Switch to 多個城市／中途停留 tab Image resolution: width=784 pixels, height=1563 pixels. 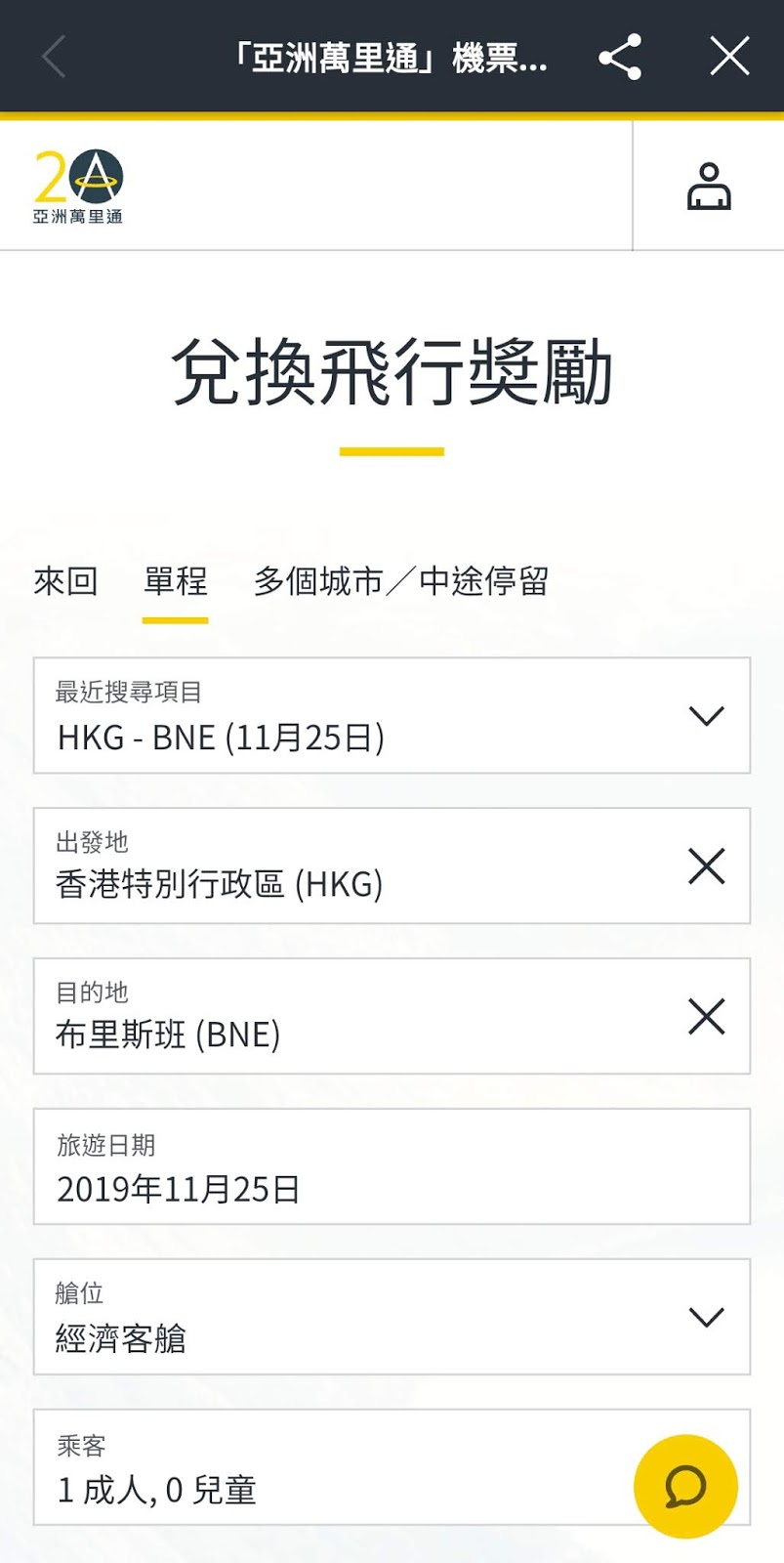click(x=400, y=581)
